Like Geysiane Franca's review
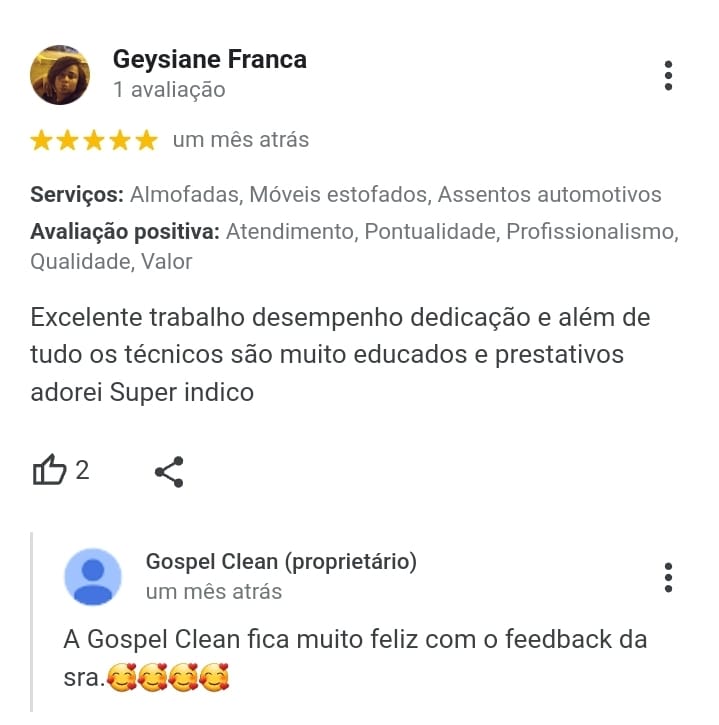This screenshot has height=725, width=719. coord(50,470)
